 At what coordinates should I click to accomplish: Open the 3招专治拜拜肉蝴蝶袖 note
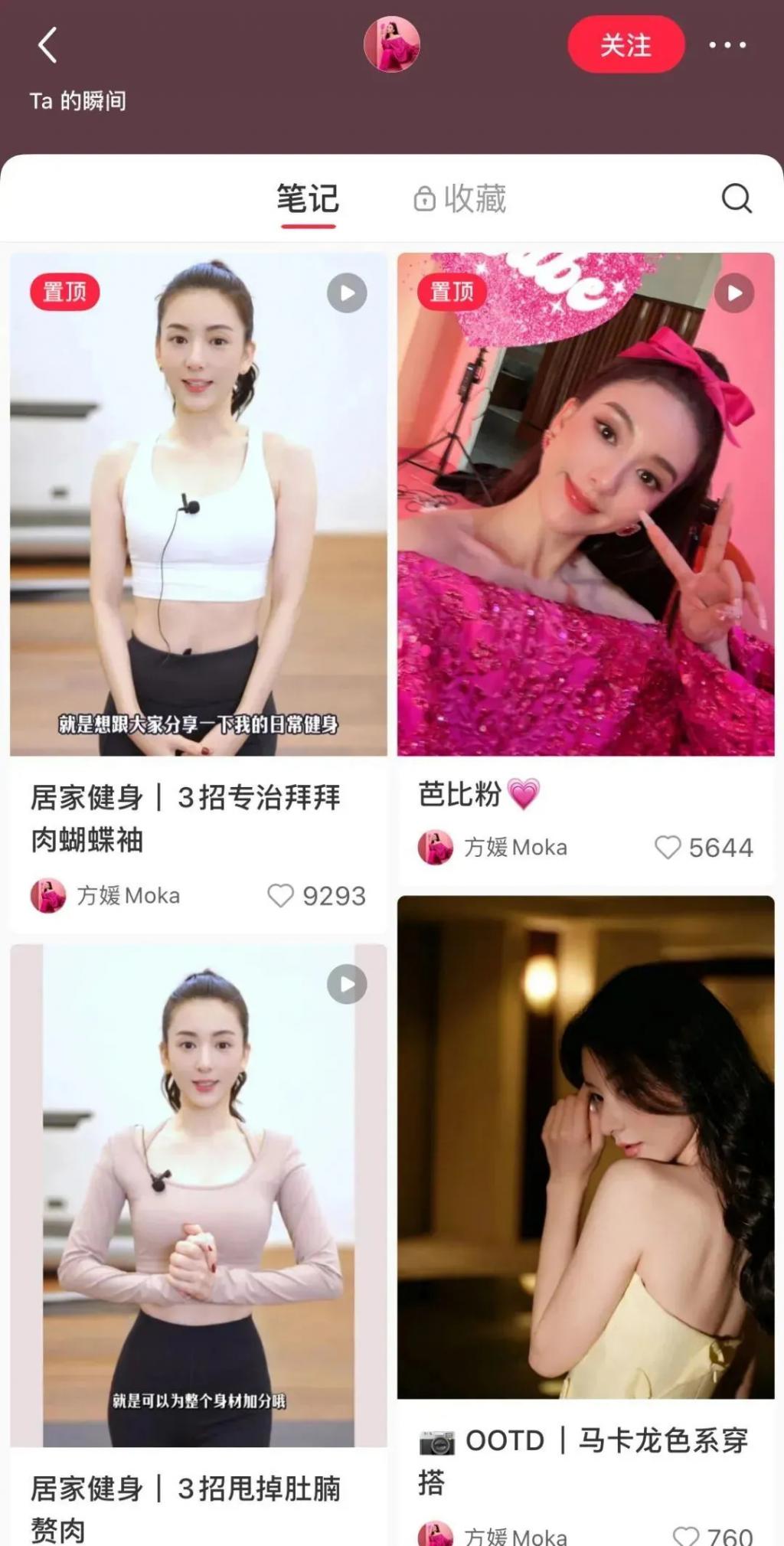tap(198, 505)
